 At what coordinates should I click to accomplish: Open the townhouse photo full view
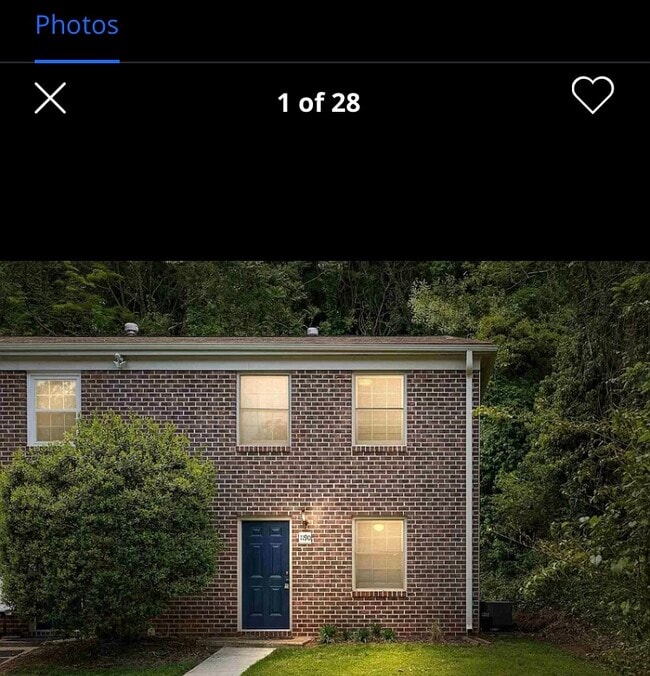coord(325,468)
